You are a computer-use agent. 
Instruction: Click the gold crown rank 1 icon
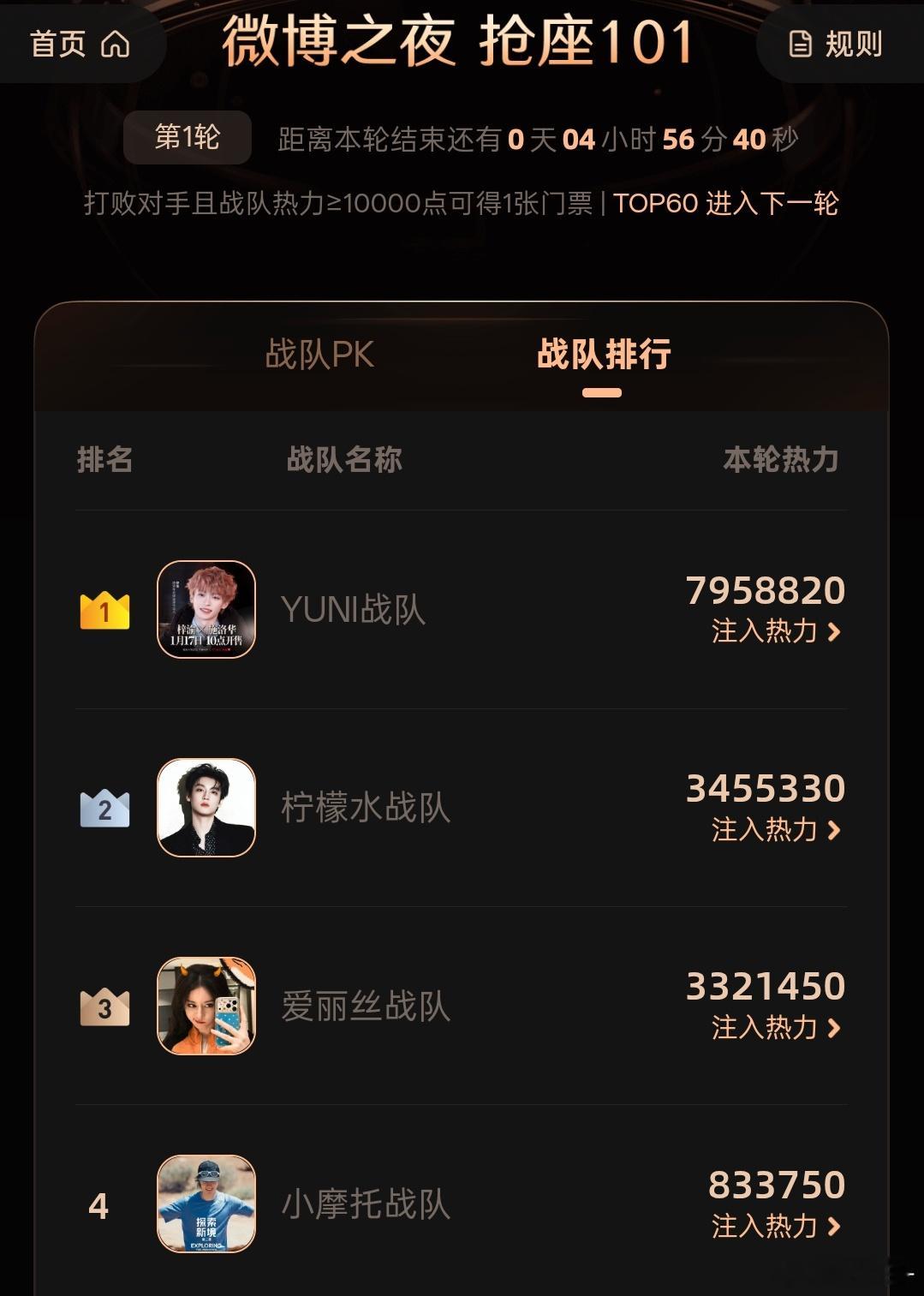point(105,611)
